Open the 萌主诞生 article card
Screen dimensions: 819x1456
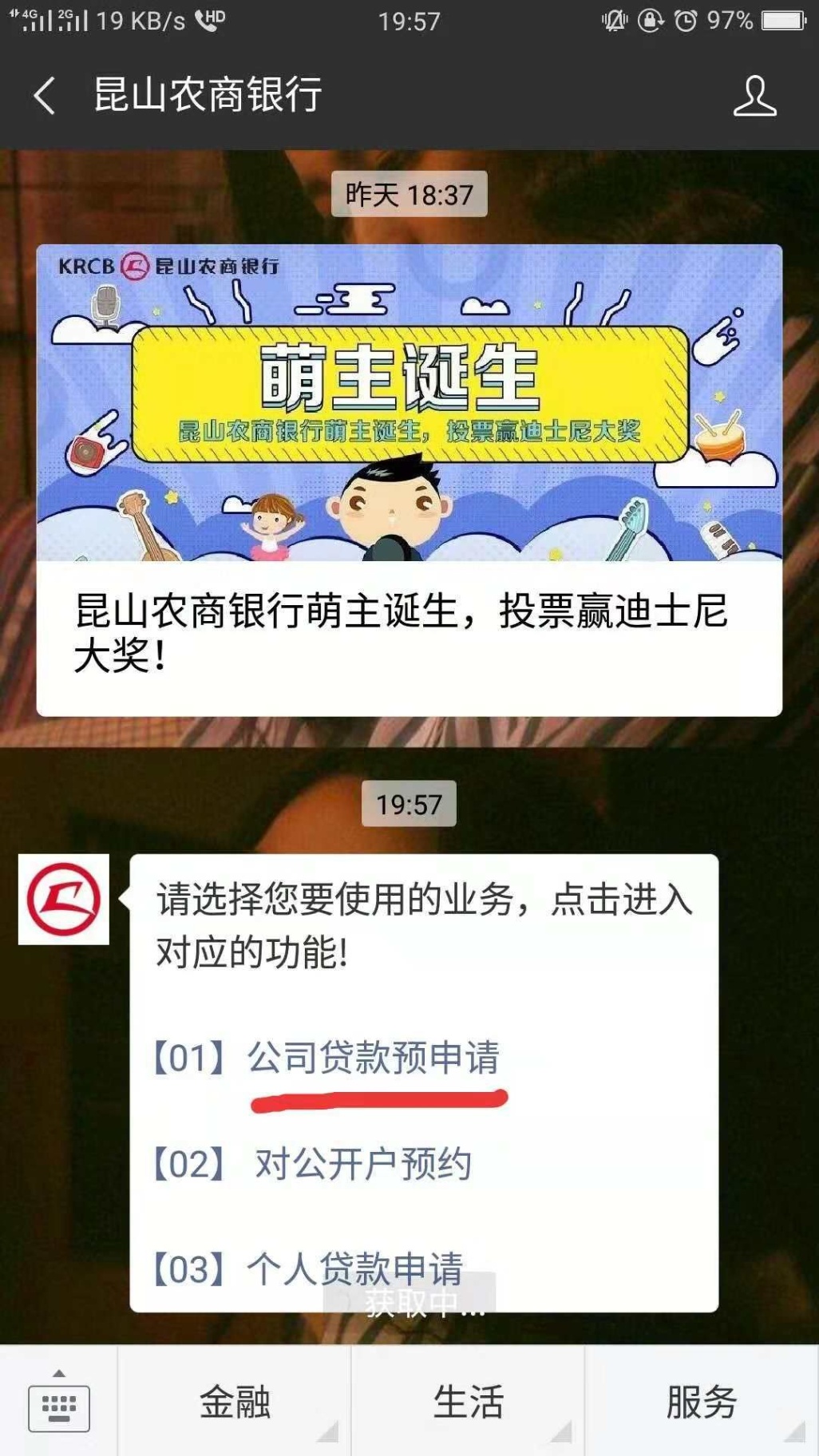click(x=409, y=480)
